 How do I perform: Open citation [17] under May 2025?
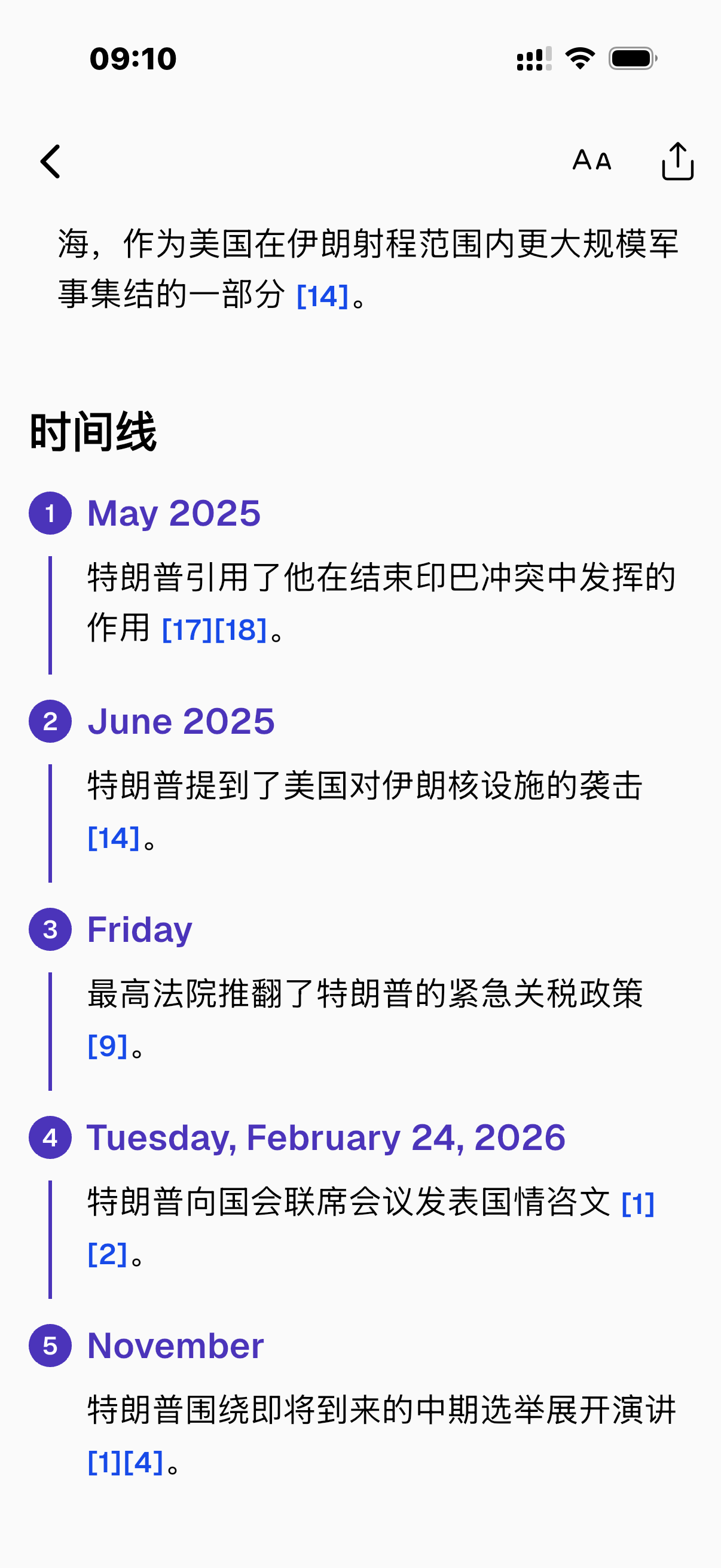(x=187, y=630)
